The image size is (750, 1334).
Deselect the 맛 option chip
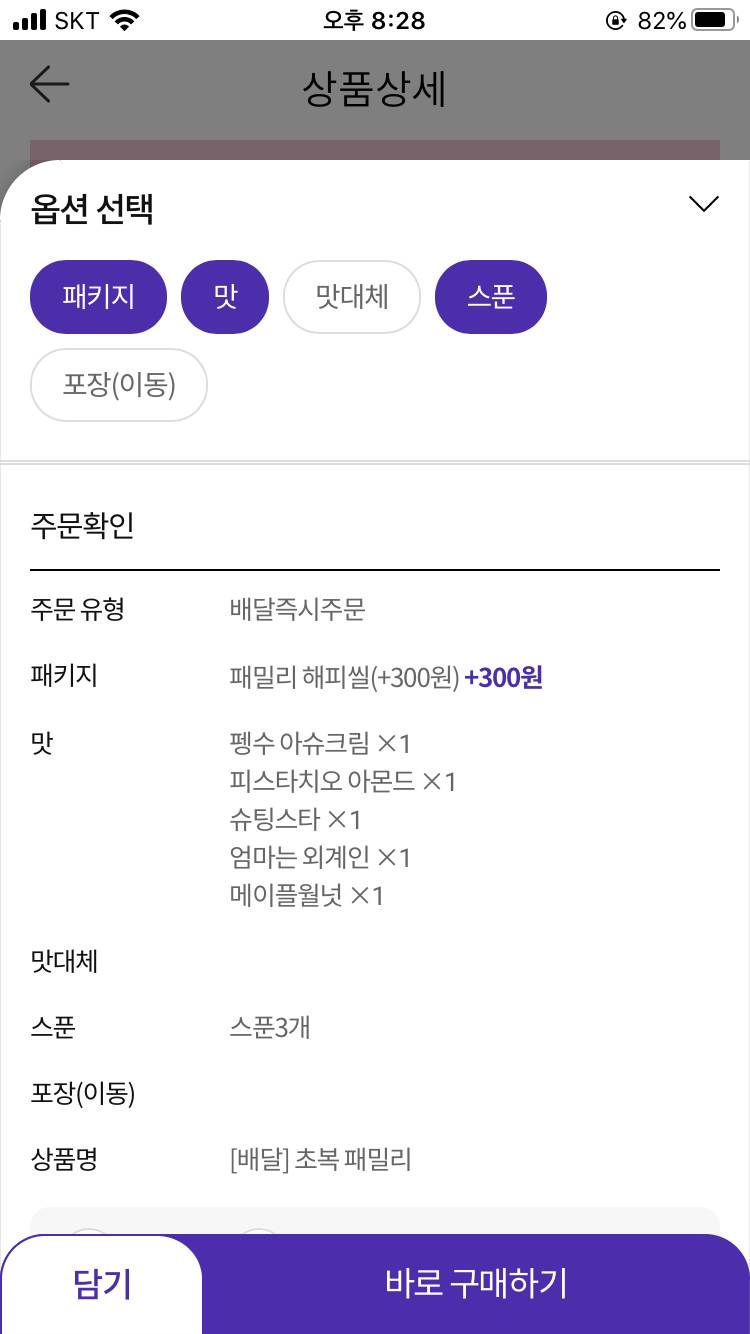[225, 296]
